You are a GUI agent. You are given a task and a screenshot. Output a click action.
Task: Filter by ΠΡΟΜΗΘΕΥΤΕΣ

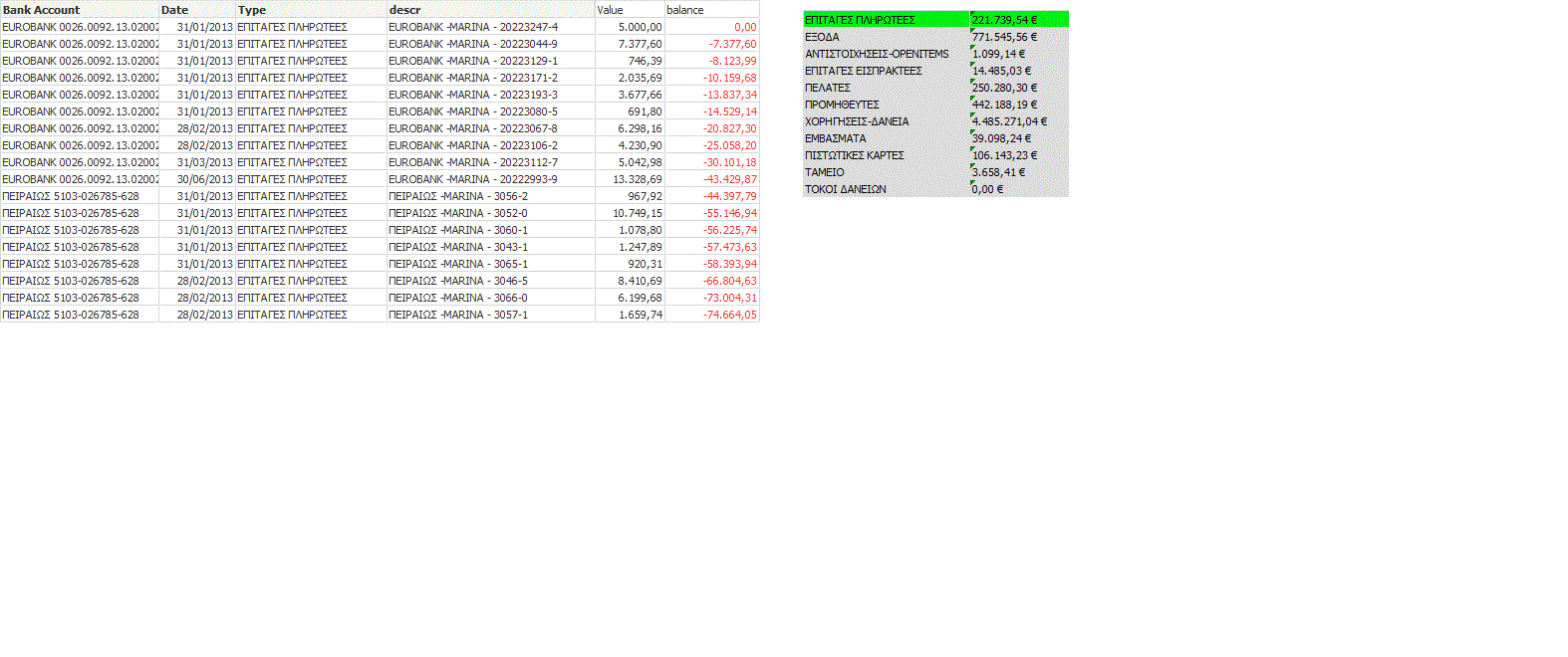(x=842, y=105)
